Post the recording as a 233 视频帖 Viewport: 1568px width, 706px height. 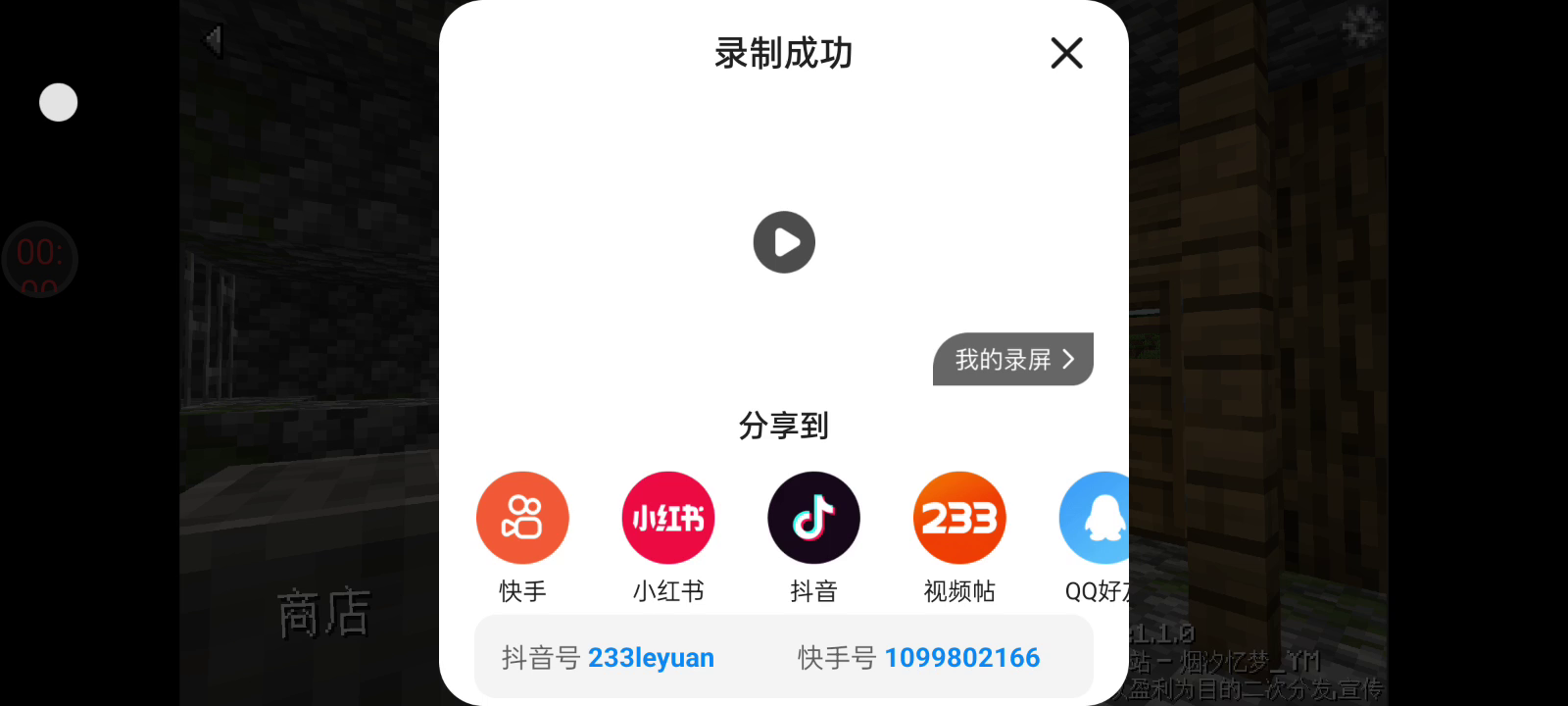(959, 518)
